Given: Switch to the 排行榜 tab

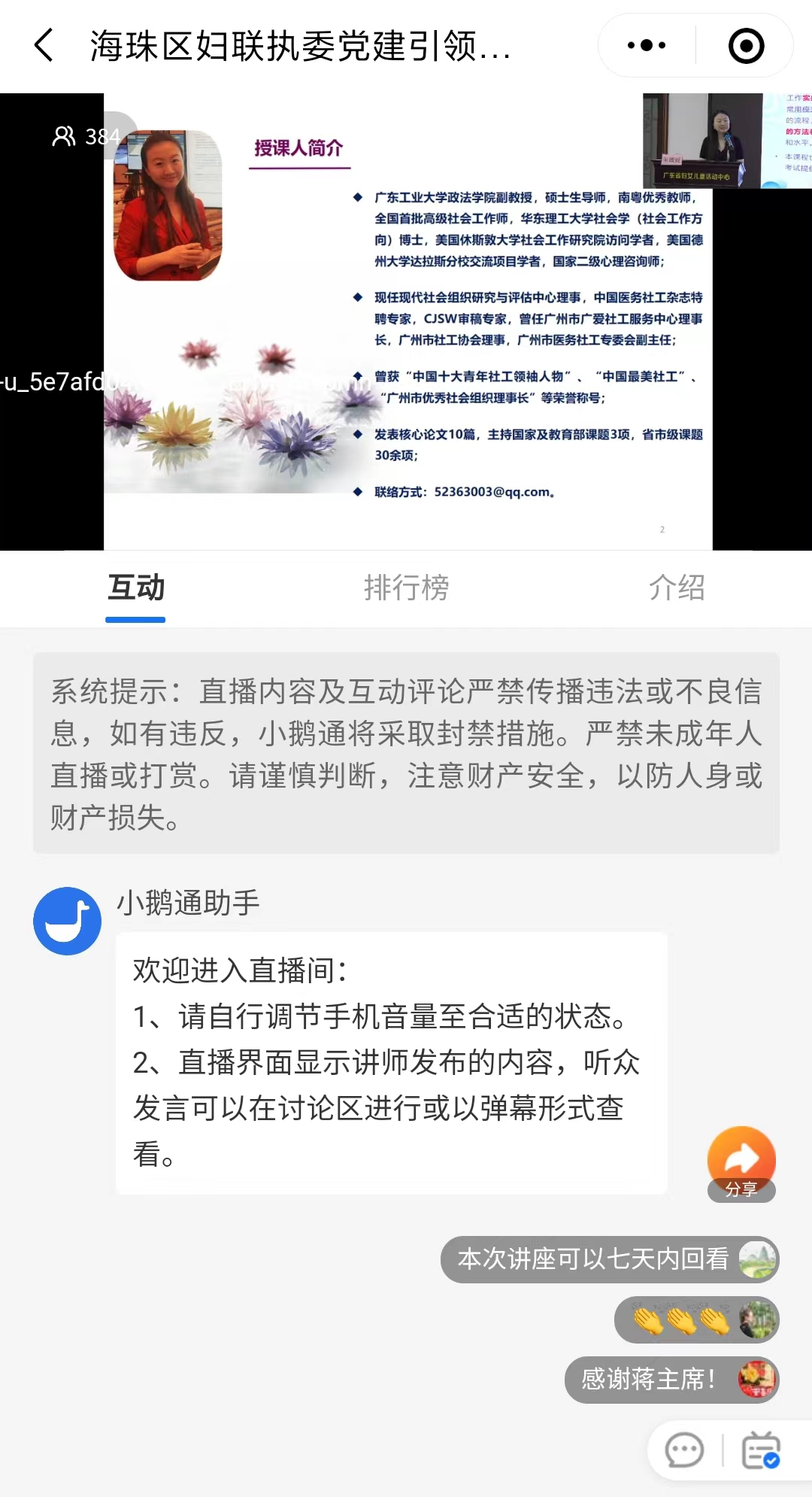Looking at the screenshot, I should click(406, 588).
